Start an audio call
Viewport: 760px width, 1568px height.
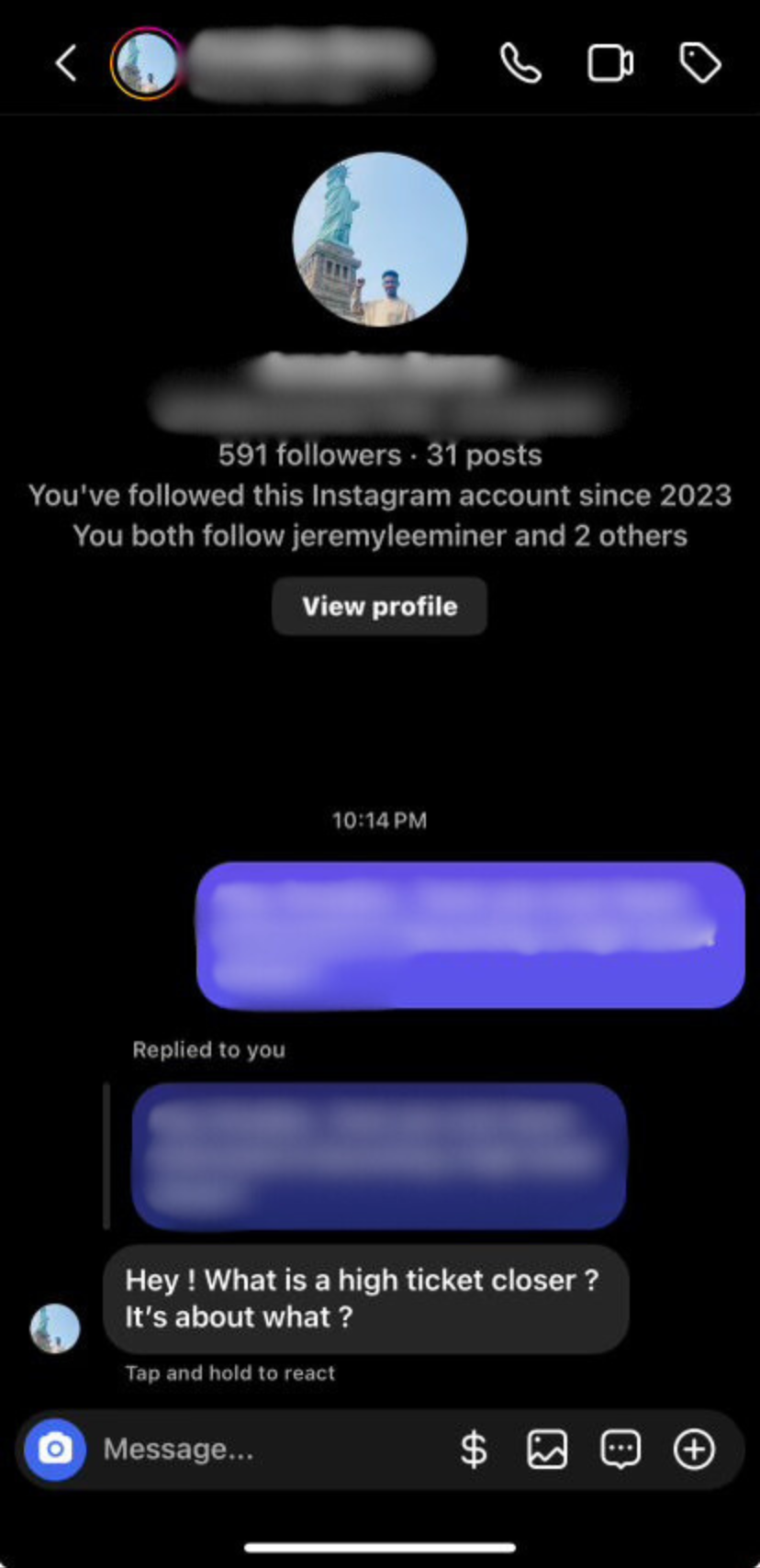520,64
